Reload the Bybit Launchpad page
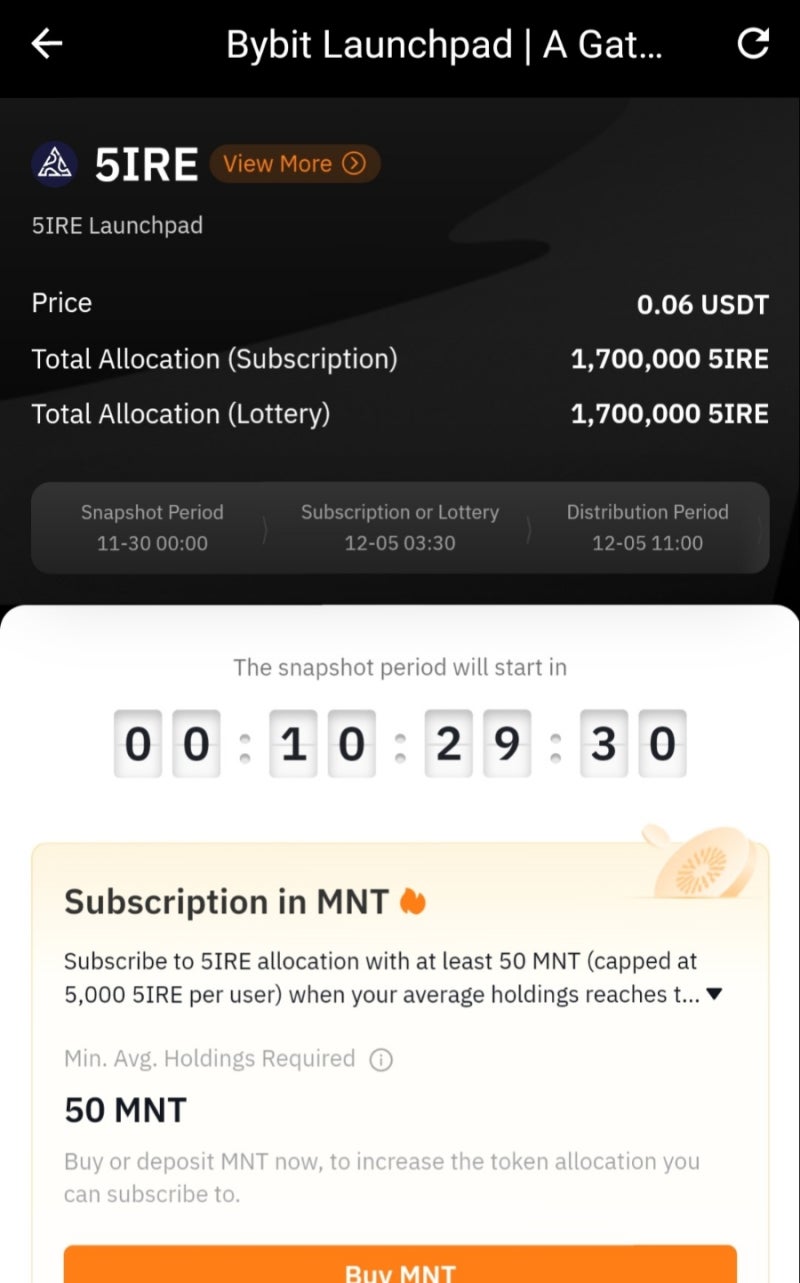This screenshot has width=800, height=1283. (x=752, y=43)
